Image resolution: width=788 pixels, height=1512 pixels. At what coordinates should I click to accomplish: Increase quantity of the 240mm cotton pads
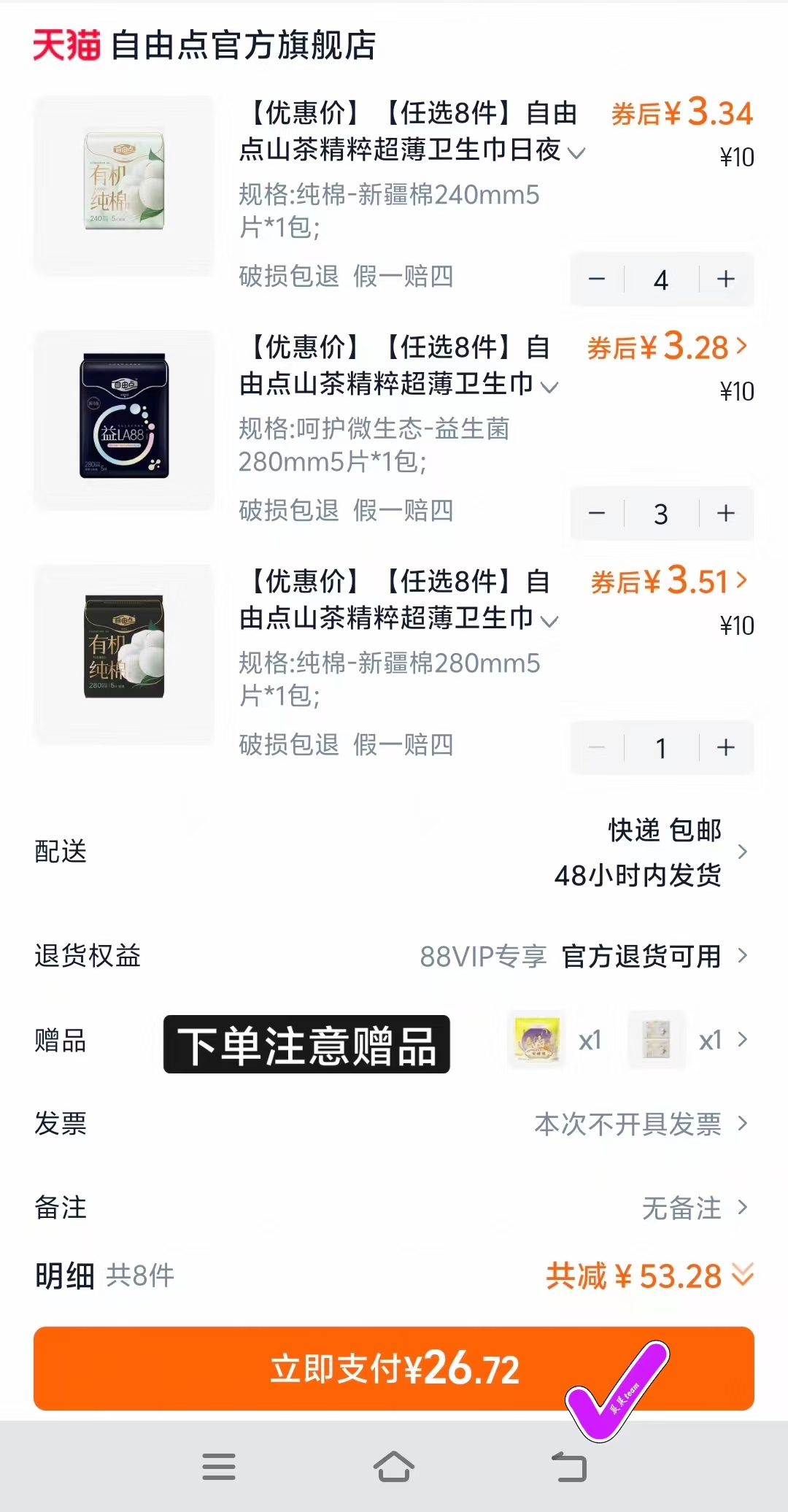coord(725,279)
